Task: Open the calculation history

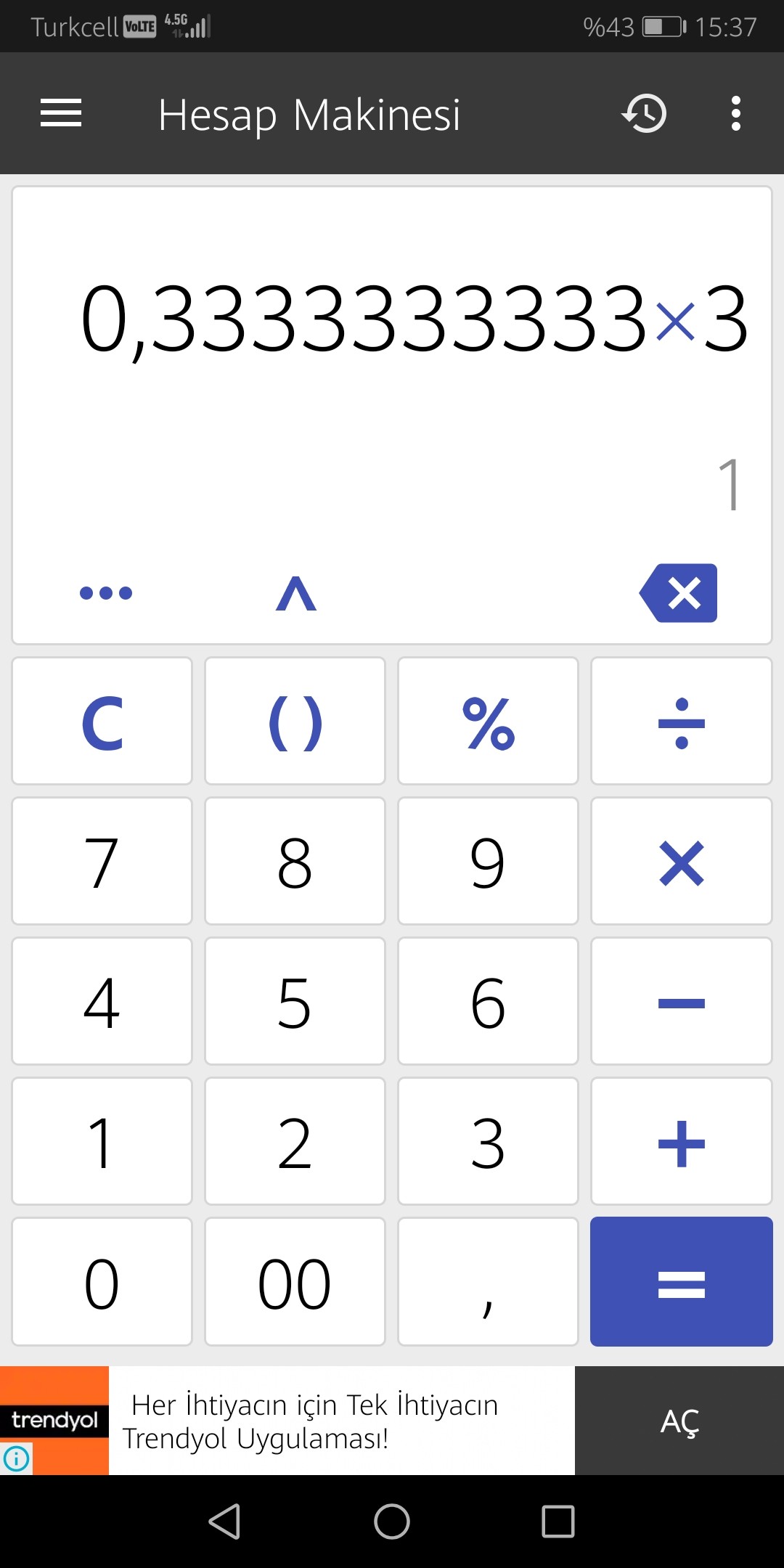Action: tap(644, 113)
